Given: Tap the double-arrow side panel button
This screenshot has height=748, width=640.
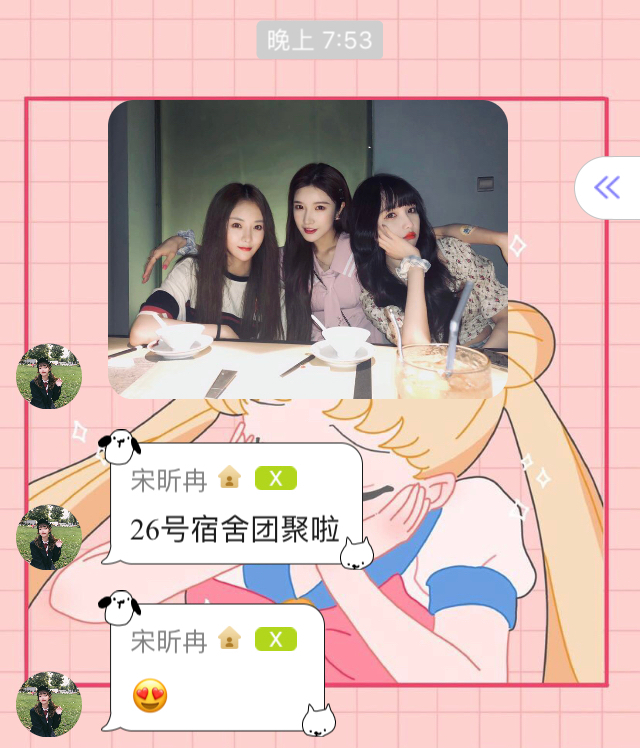Looking at the screenshot, I should tap(607, 187).
